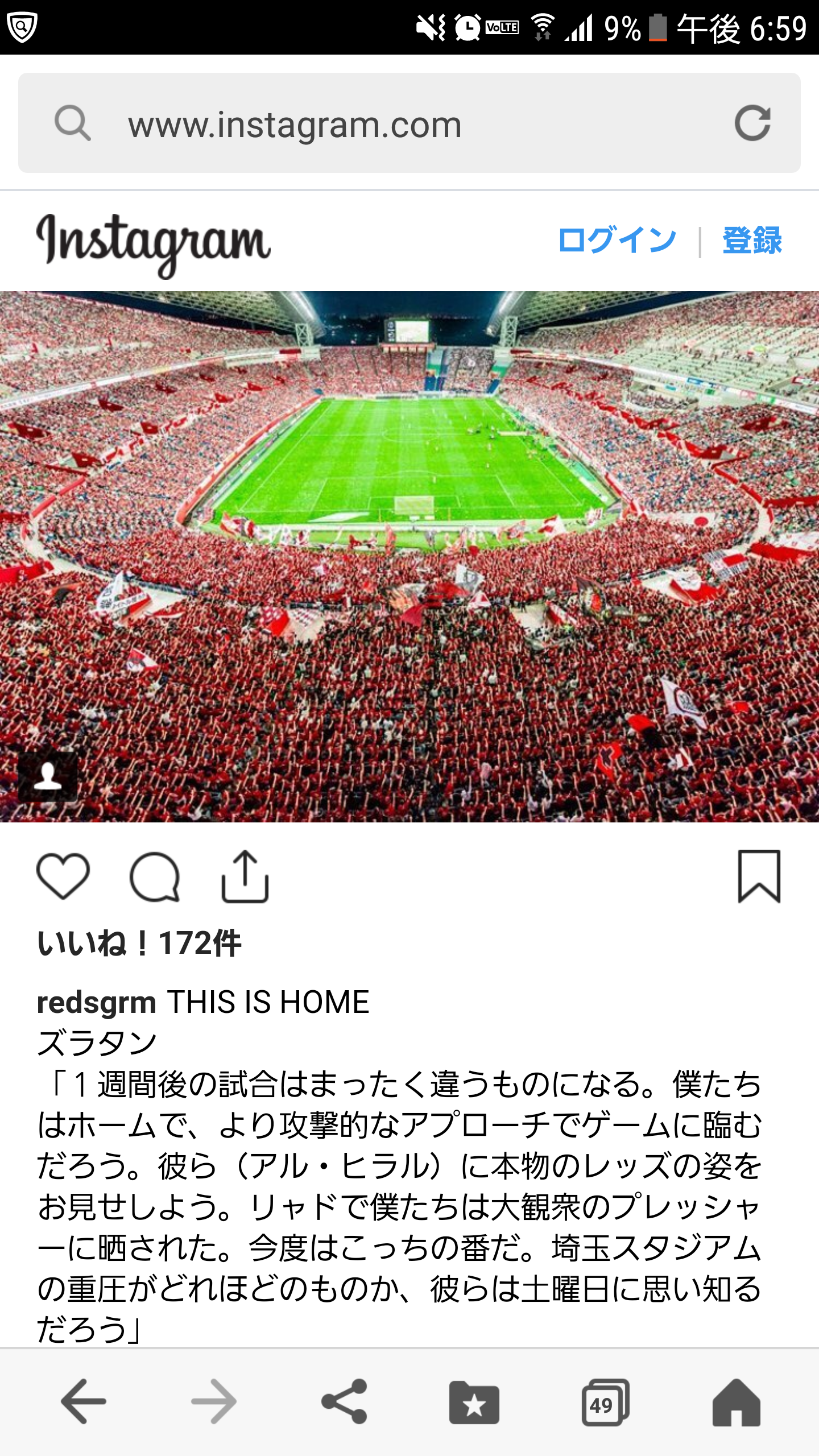Viewport: 819px width, 1456px height.
Task: Open the redsgrm profile from the caption
Action: point(96,1002)
